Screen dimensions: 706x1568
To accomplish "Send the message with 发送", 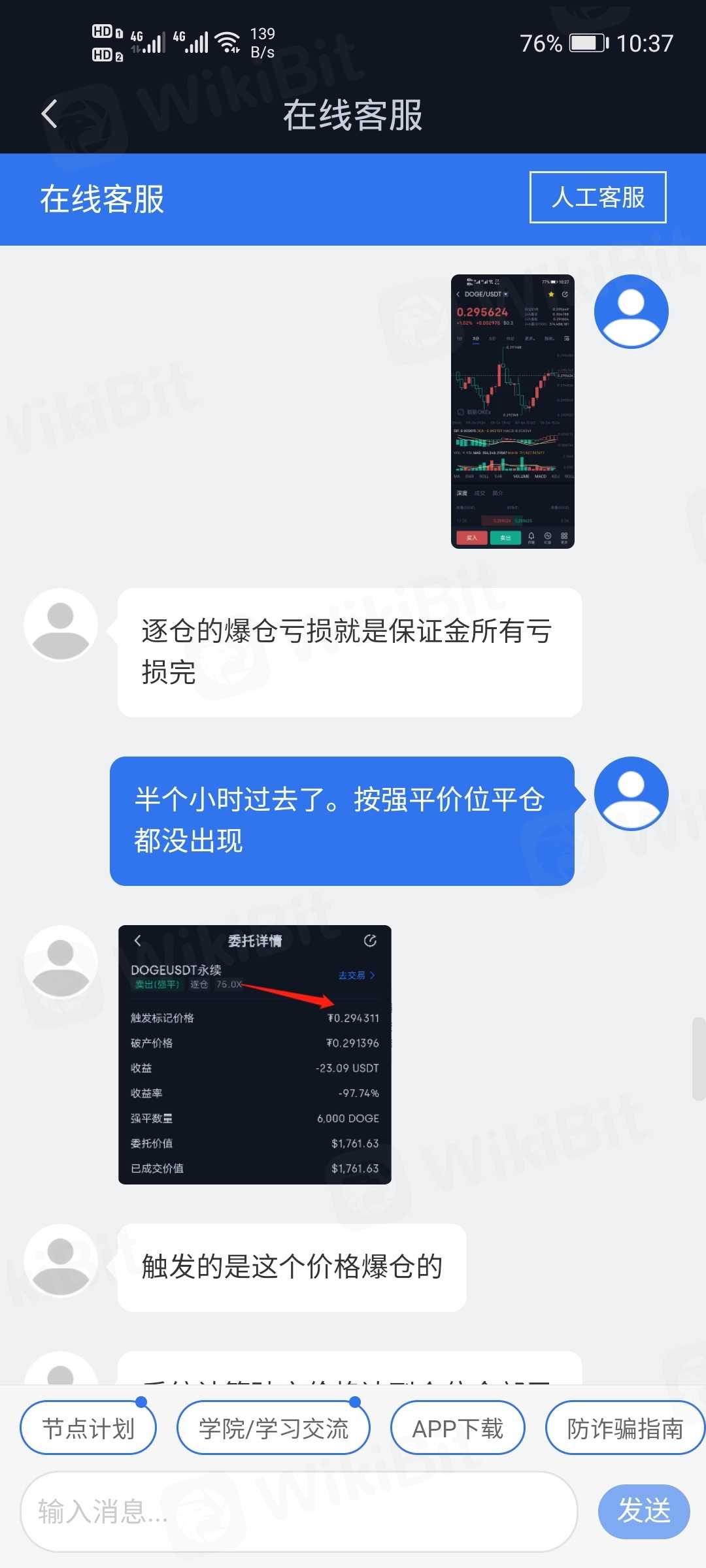I will click(643, 1511).
